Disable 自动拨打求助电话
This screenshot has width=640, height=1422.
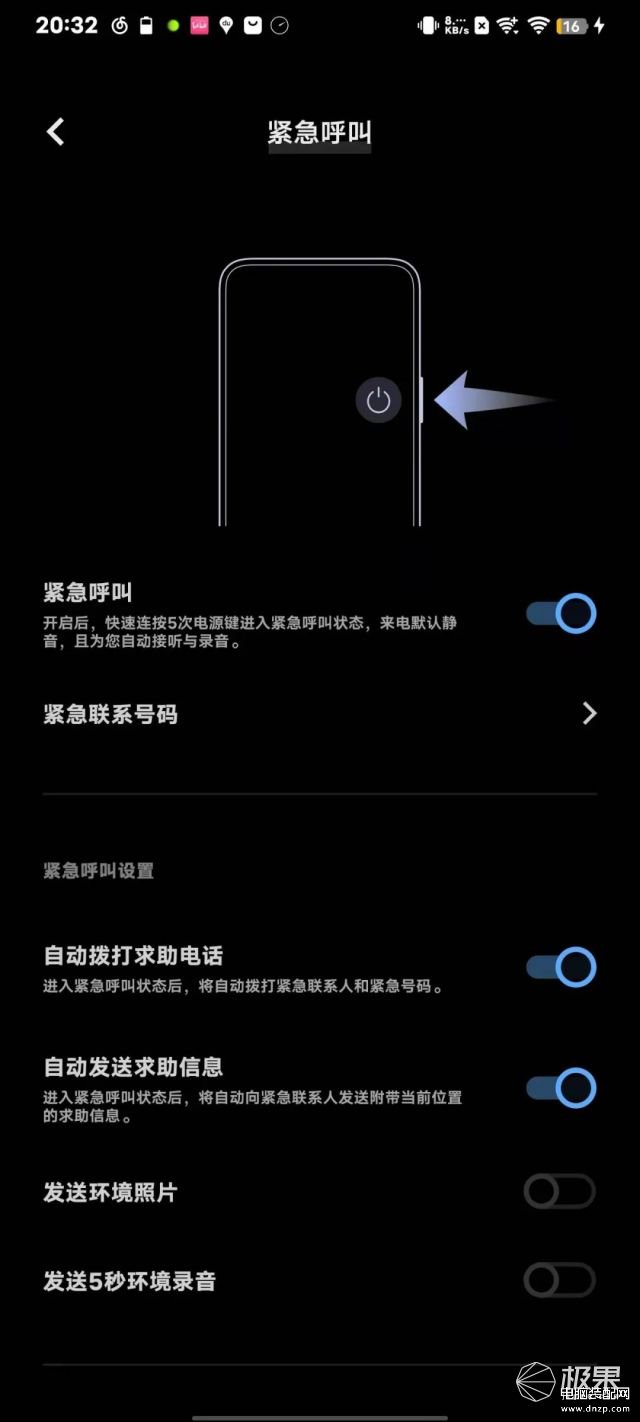pos(561,967)
